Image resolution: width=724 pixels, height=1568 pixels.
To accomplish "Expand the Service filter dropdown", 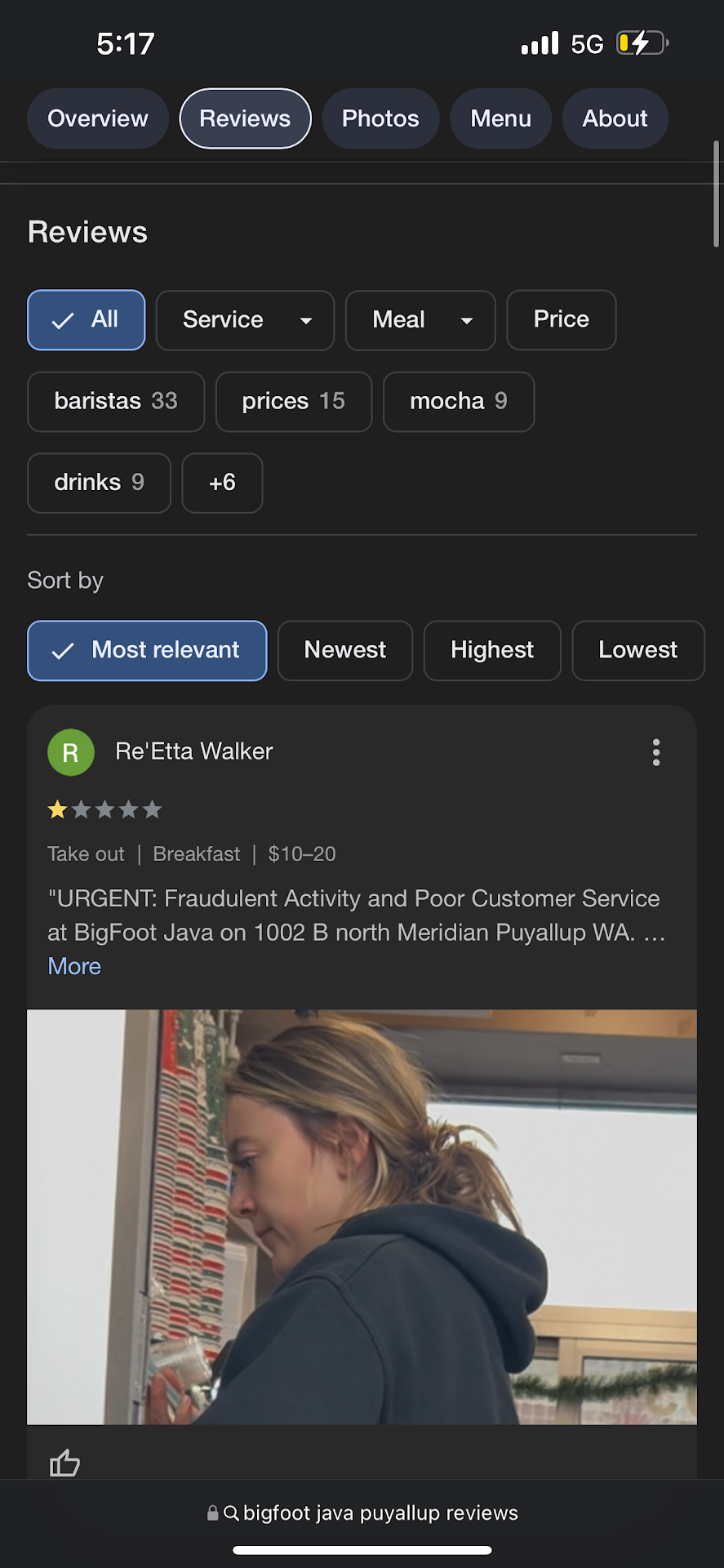I will point(245,320).
